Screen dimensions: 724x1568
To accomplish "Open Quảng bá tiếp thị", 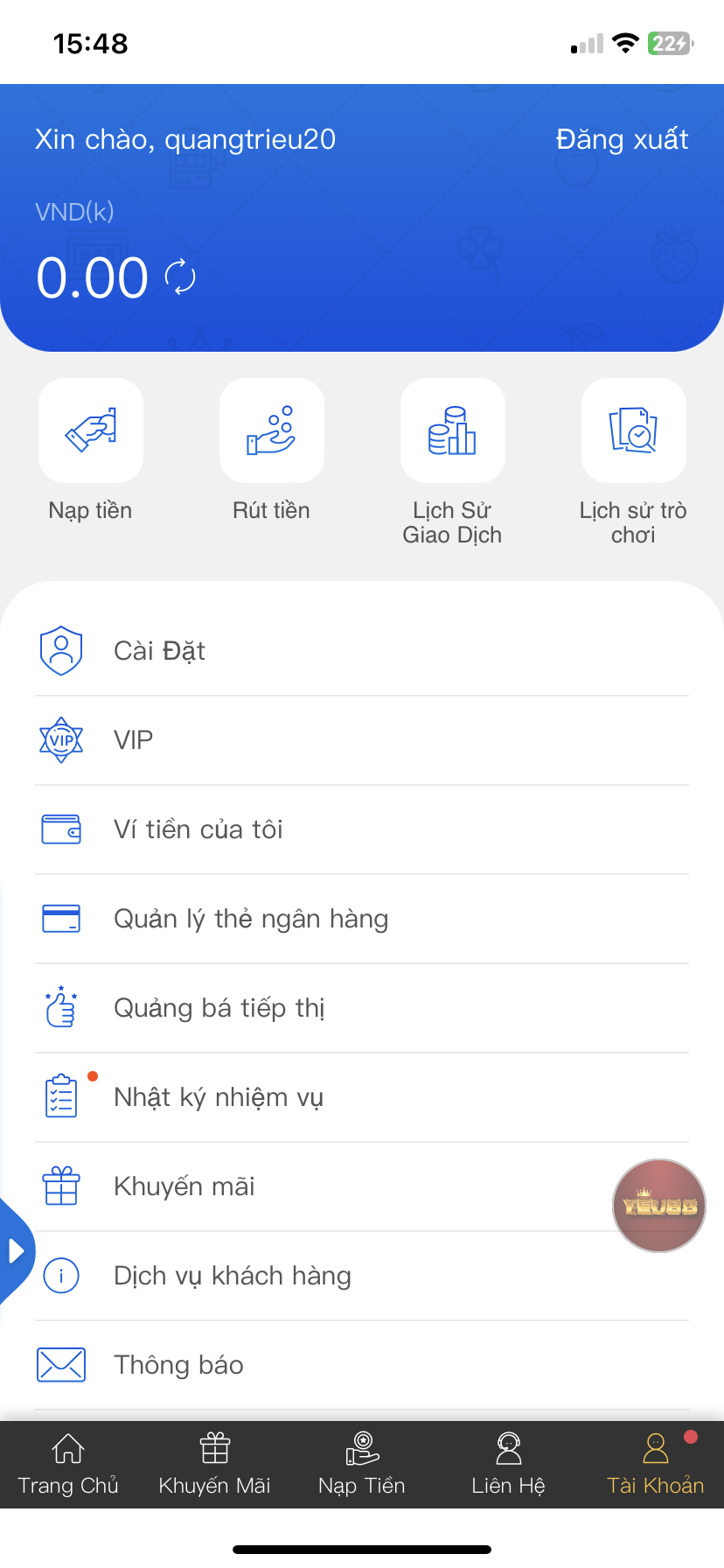I will point(362,1008).
